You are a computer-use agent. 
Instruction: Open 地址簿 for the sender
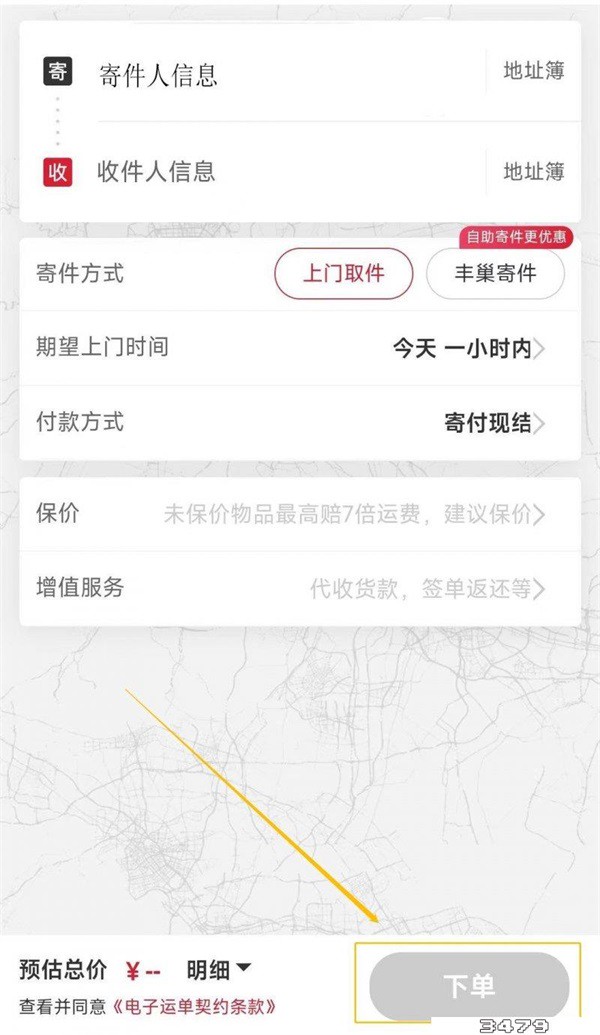533,71
